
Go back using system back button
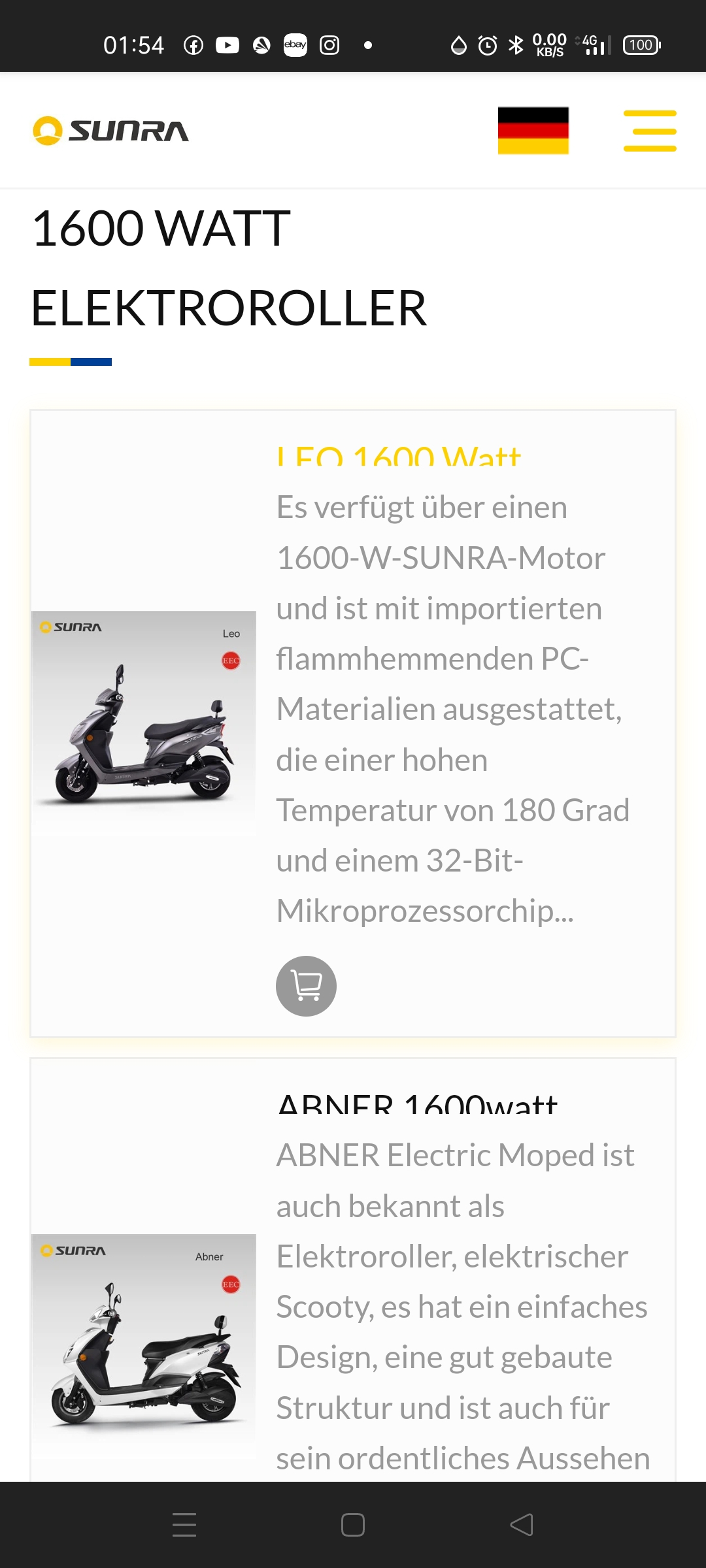(x=522, y=1525)
